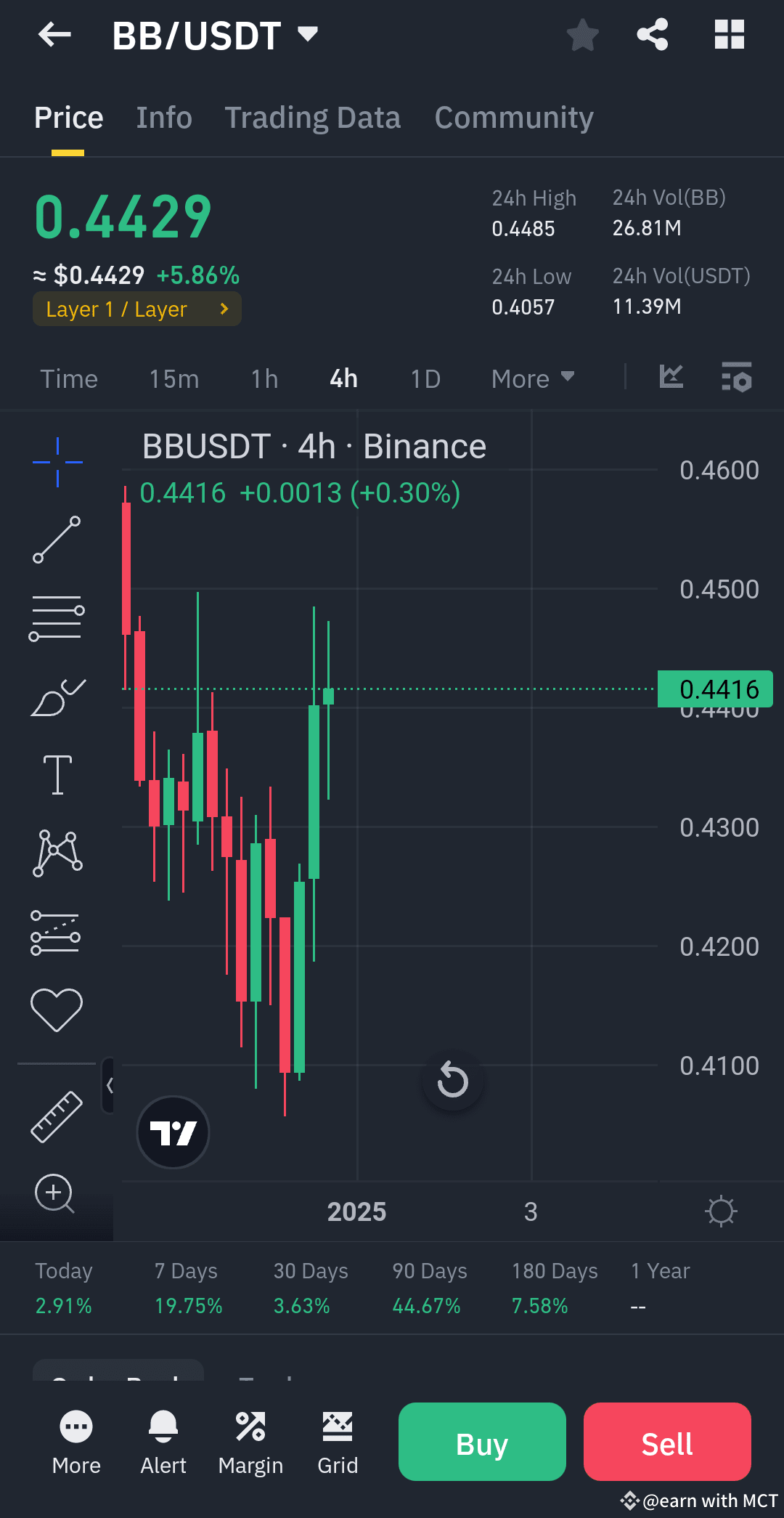The width and height of the screenshot is (784, 1518).
Task: Open the text annotation tool
Action: pos(57,773)
